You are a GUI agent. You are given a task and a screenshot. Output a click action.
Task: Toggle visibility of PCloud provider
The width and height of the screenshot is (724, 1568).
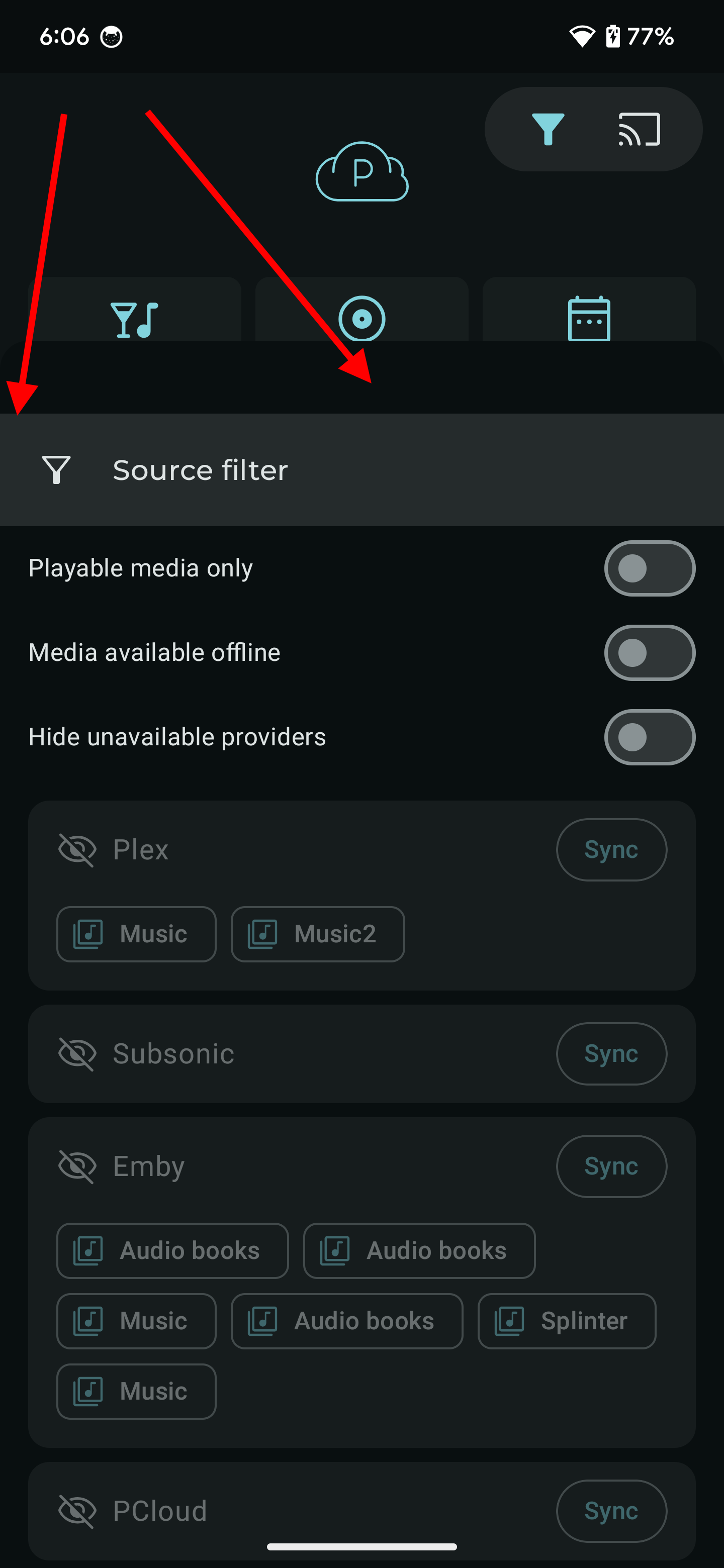pyautogui.click(x=77, y=1510)
